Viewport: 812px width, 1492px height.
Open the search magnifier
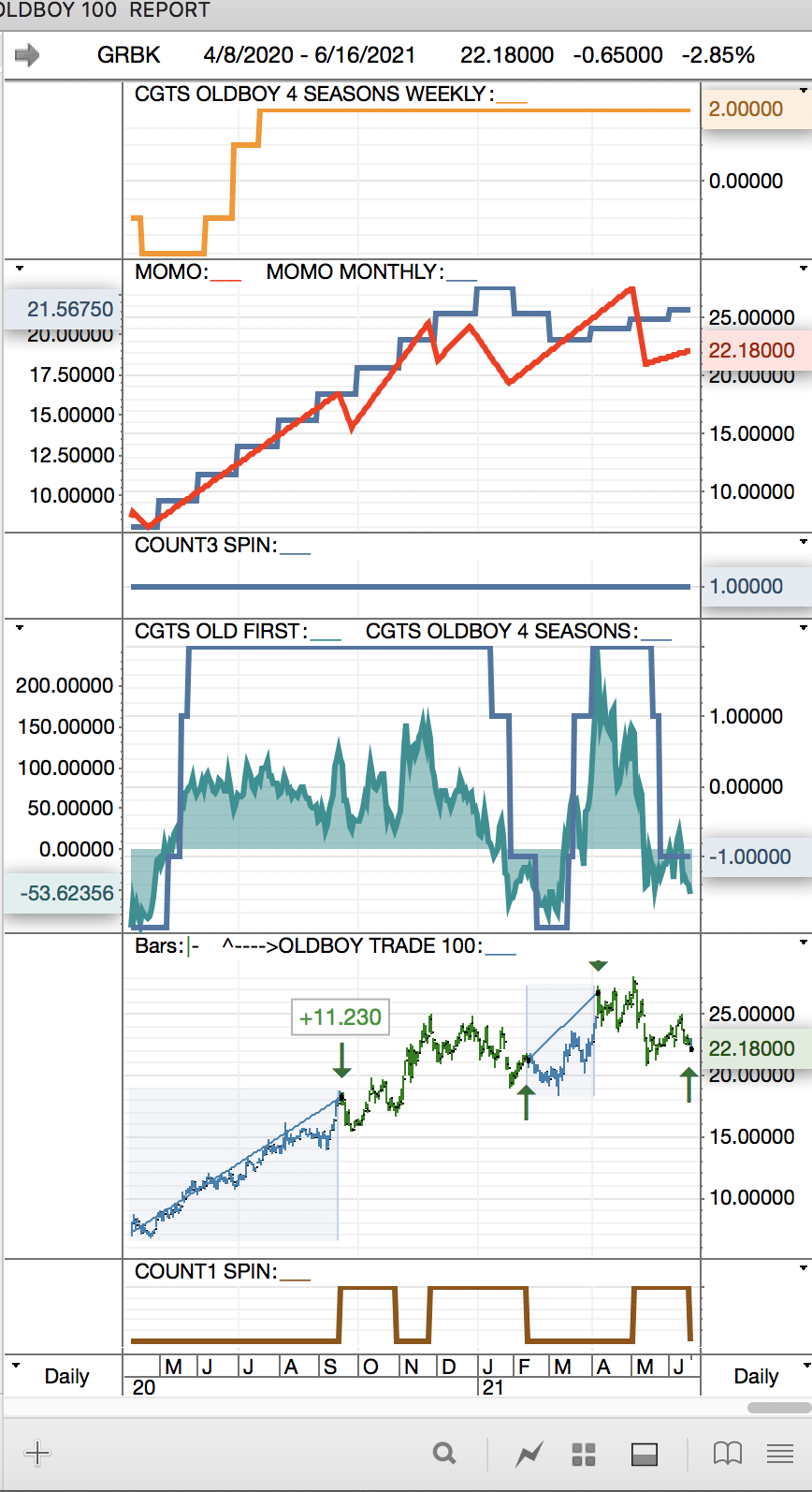445,1453
